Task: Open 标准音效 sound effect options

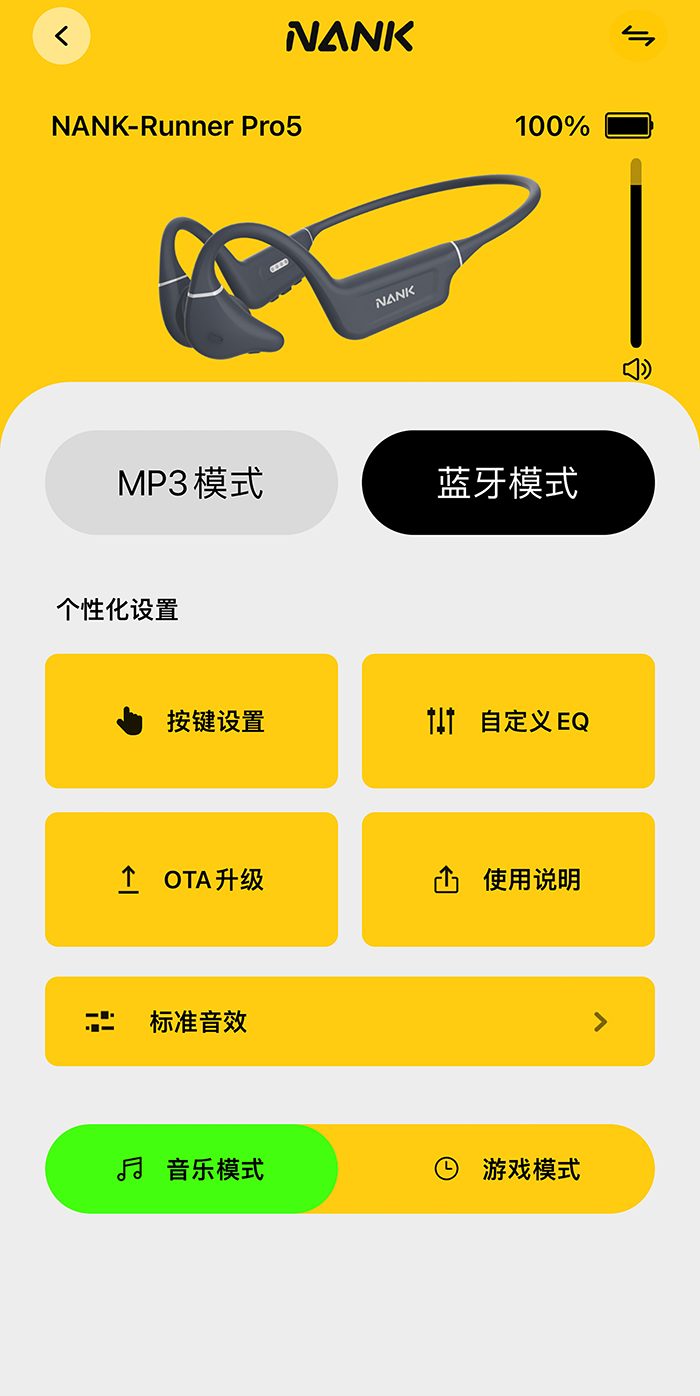Action: [x=350, y=1021]
